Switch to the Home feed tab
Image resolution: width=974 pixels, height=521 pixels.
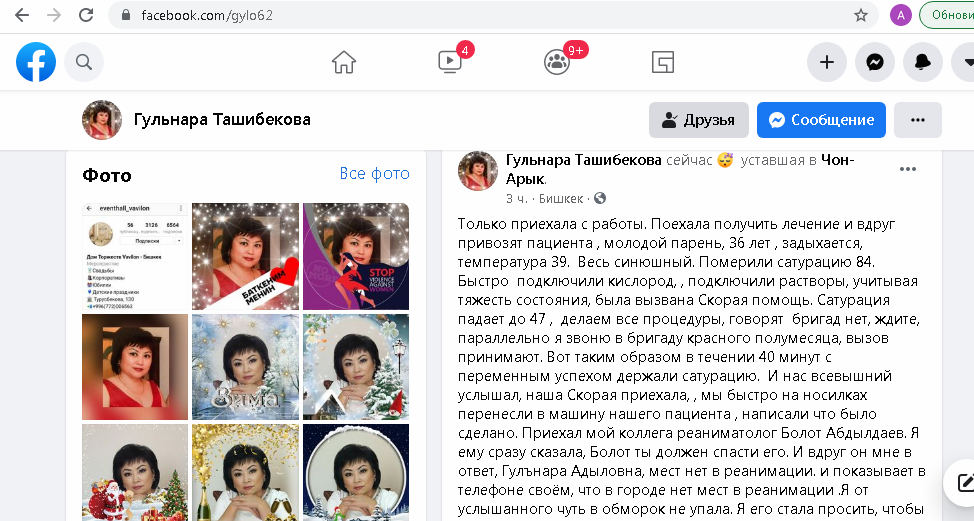(344, 63)
